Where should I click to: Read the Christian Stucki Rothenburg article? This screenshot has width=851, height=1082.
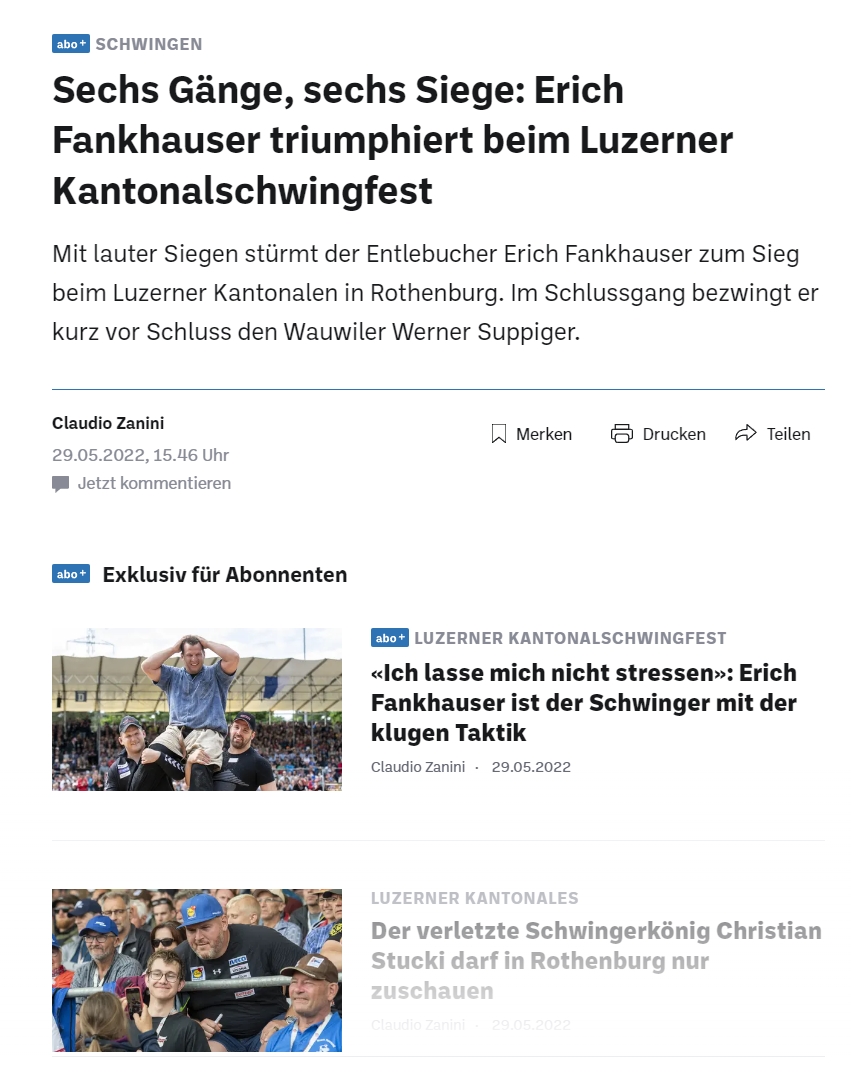pyautogui.click(x=595, y=960)
